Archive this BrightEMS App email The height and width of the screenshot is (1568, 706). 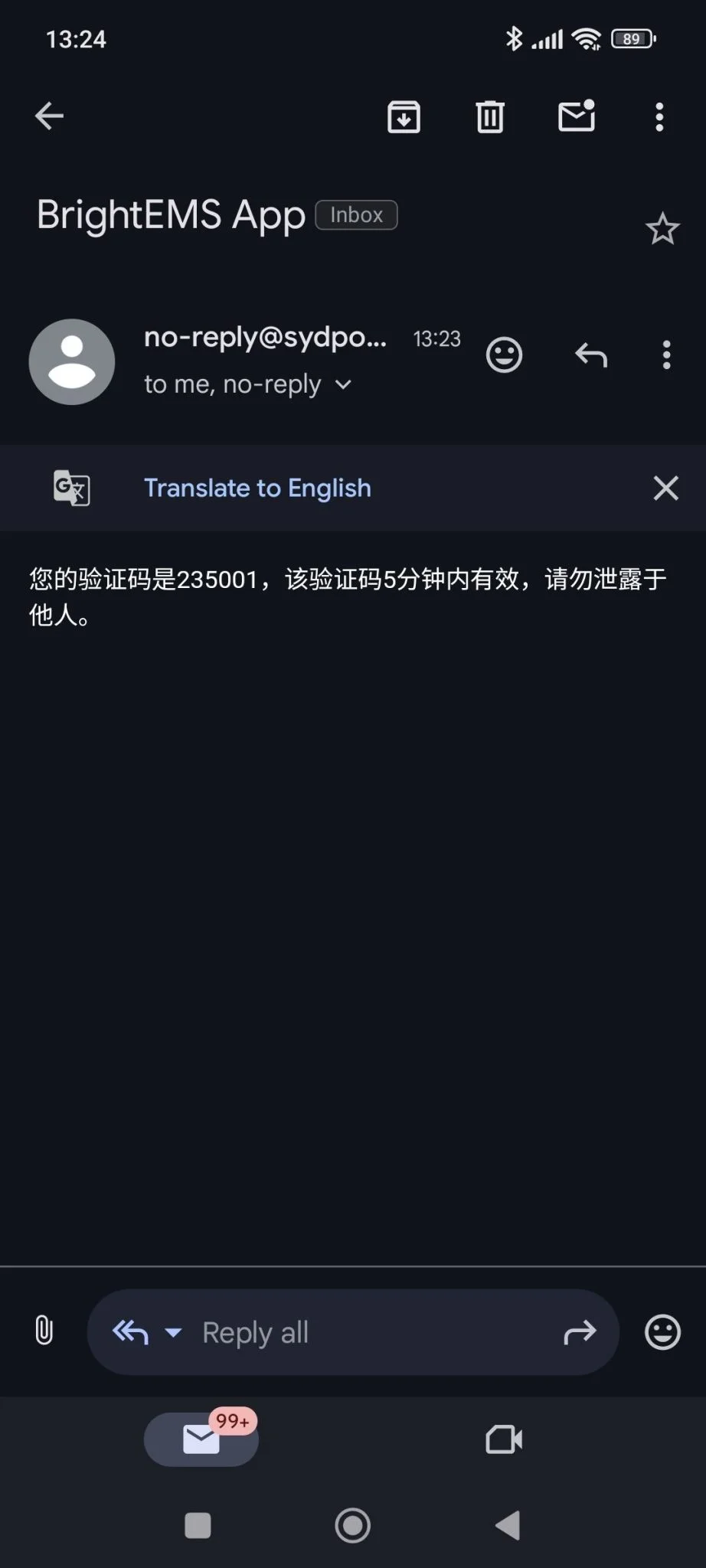click(x=404, y=116)
